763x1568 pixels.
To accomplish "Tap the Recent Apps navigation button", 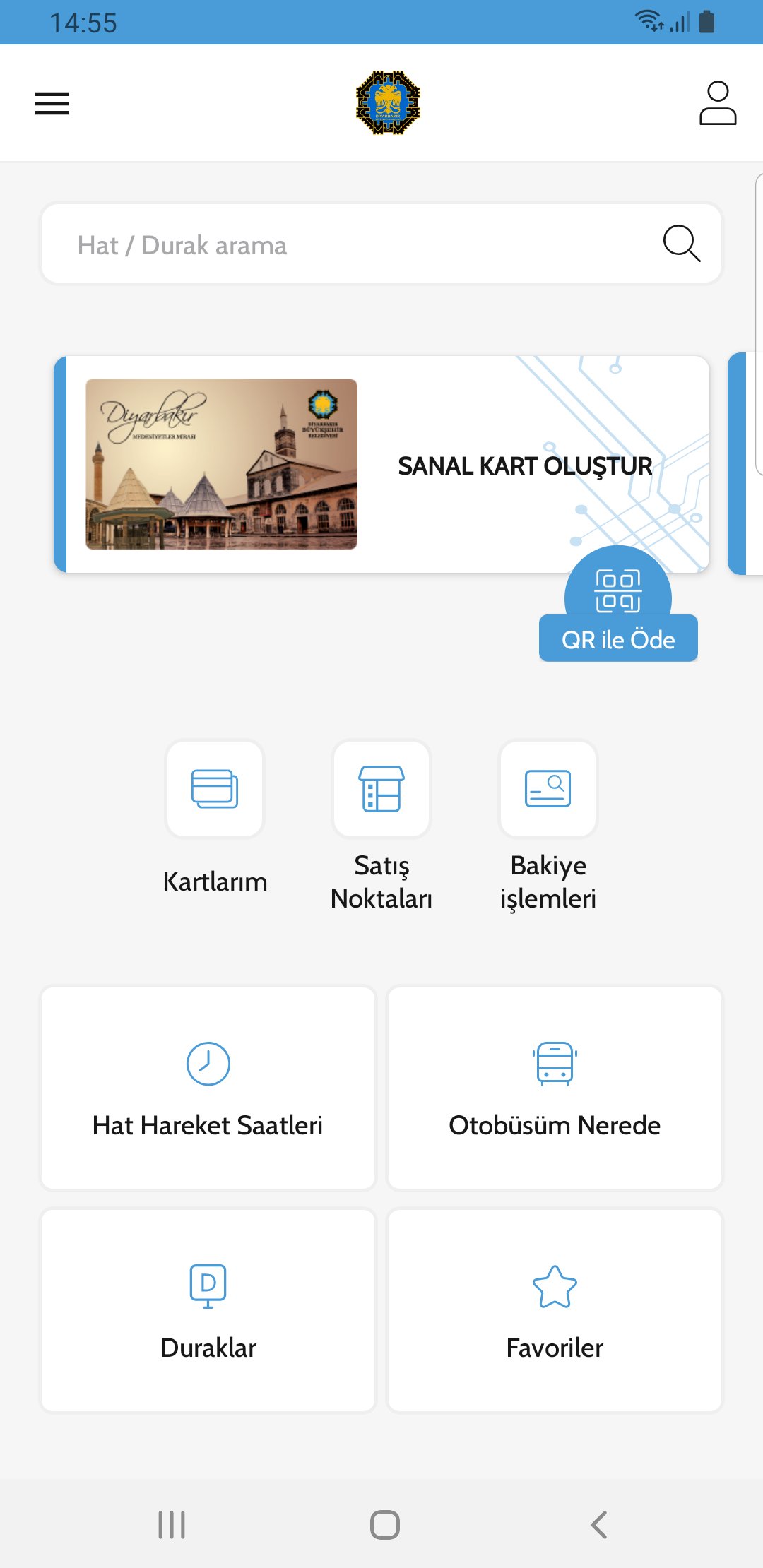I will pyautogui.click(x=170, y=1524).
